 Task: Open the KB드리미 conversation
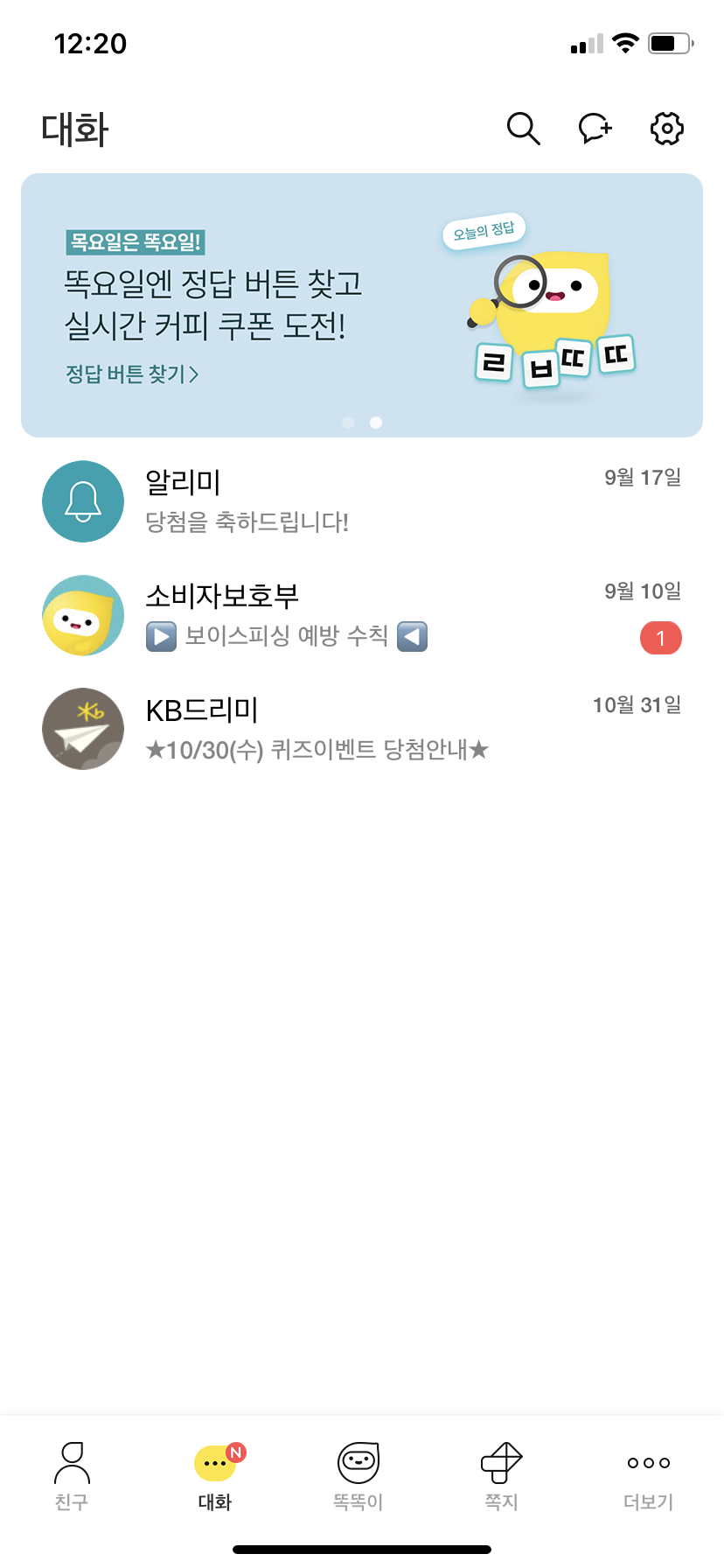pyautogui.click(x=361, y=729)
